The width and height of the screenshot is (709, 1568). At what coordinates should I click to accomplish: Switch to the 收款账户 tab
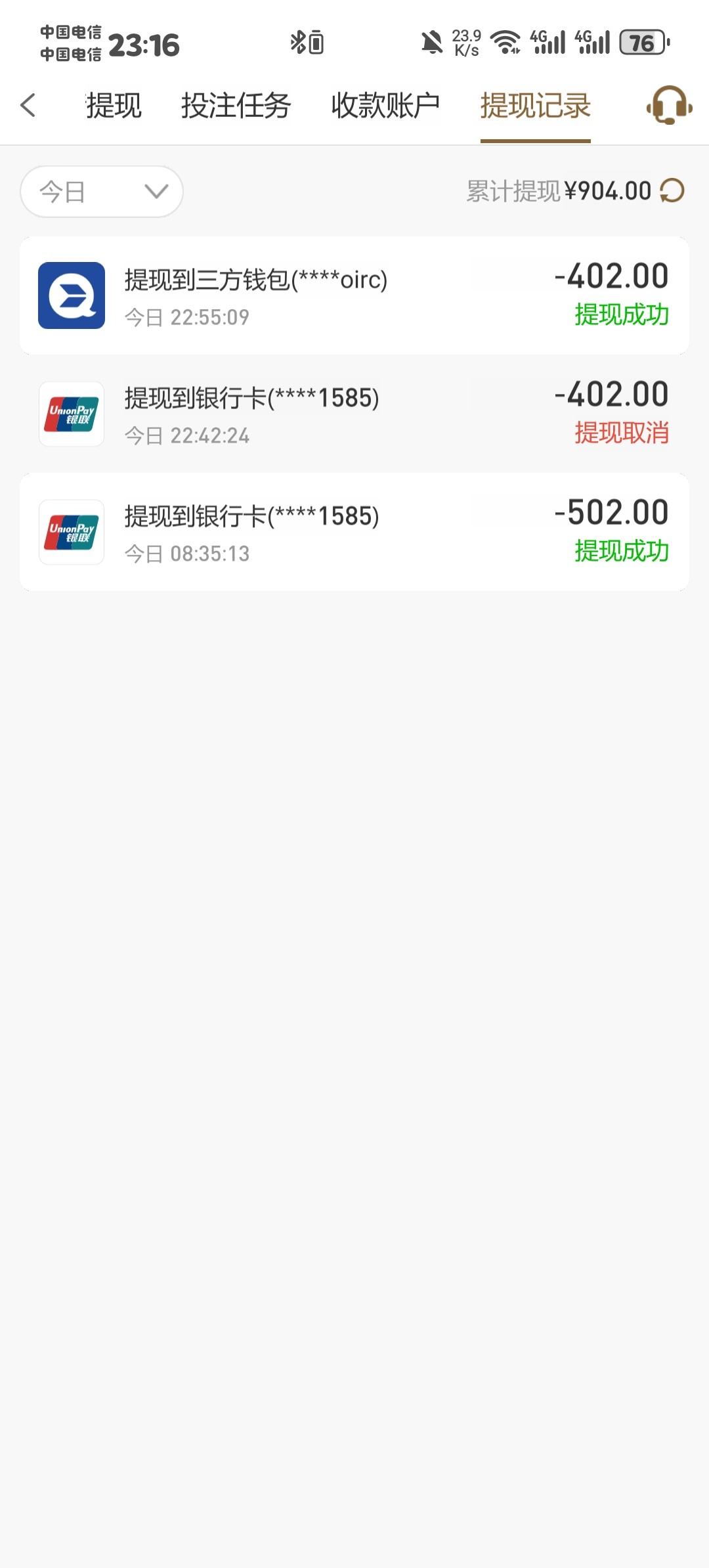(385, 106)
